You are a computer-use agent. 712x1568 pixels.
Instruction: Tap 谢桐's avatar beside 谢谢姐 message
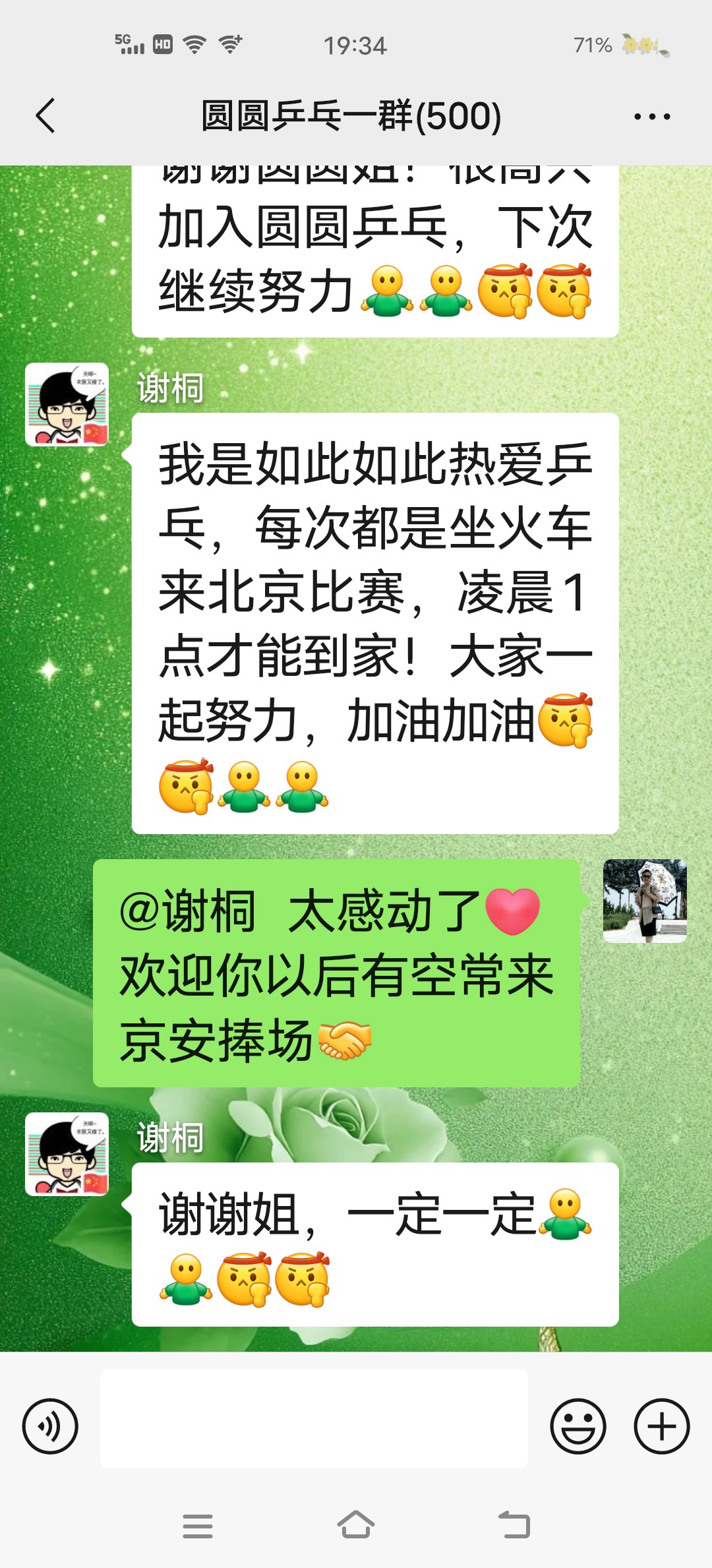(x=67, y=1154)
